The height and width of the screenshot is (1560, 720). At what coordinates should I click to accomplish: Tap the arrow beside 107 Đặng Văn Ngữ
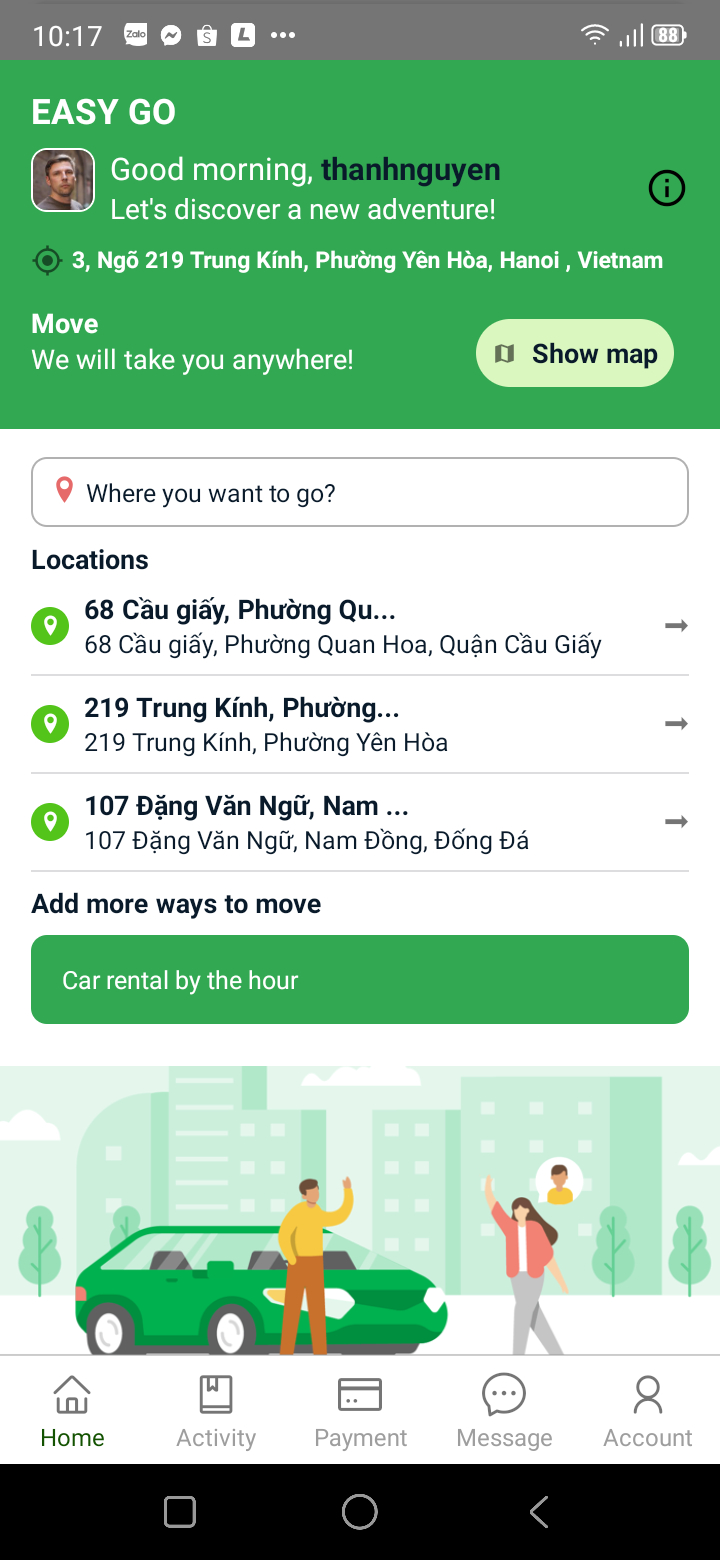(x=676, y=821)
